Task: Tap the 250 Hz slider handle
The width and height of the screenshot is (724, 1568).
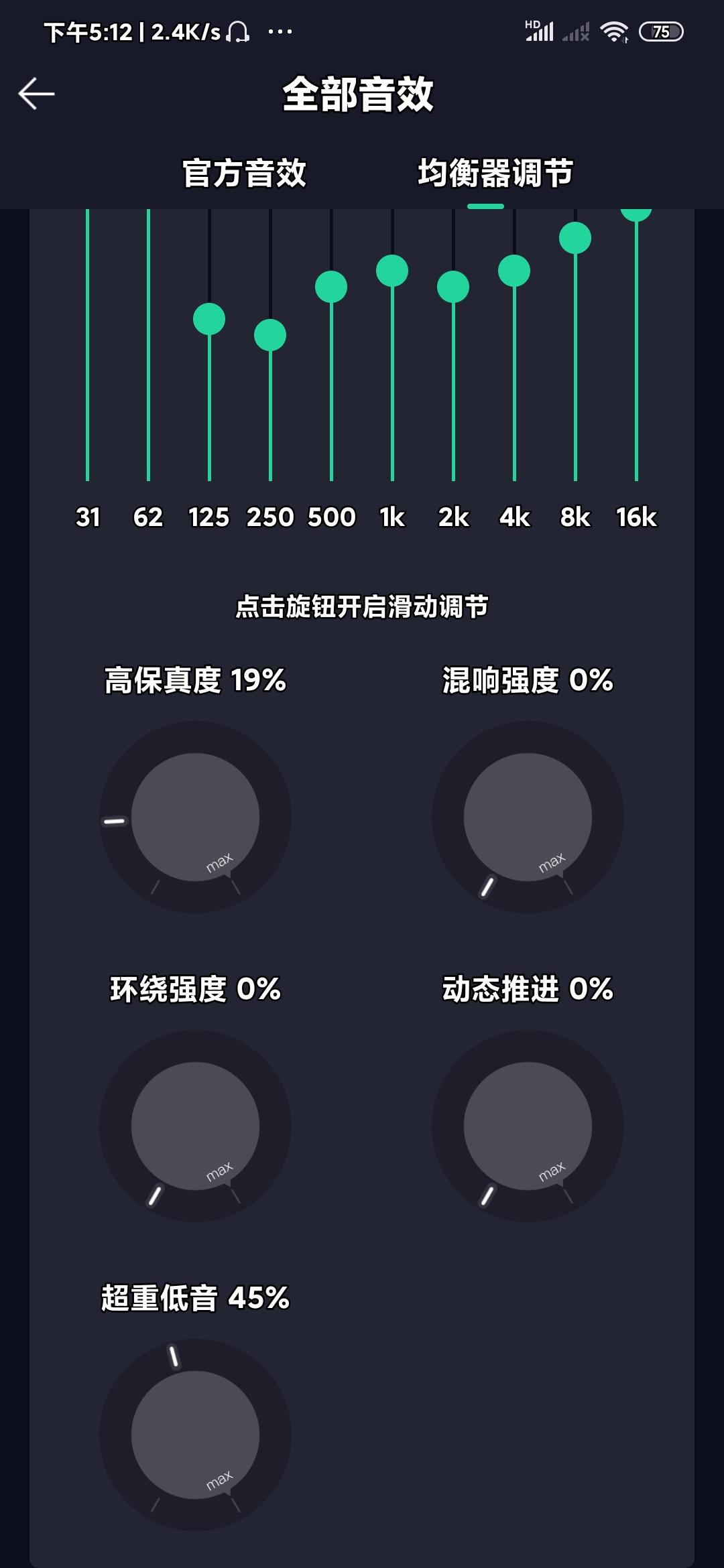Action: point(270,335)
